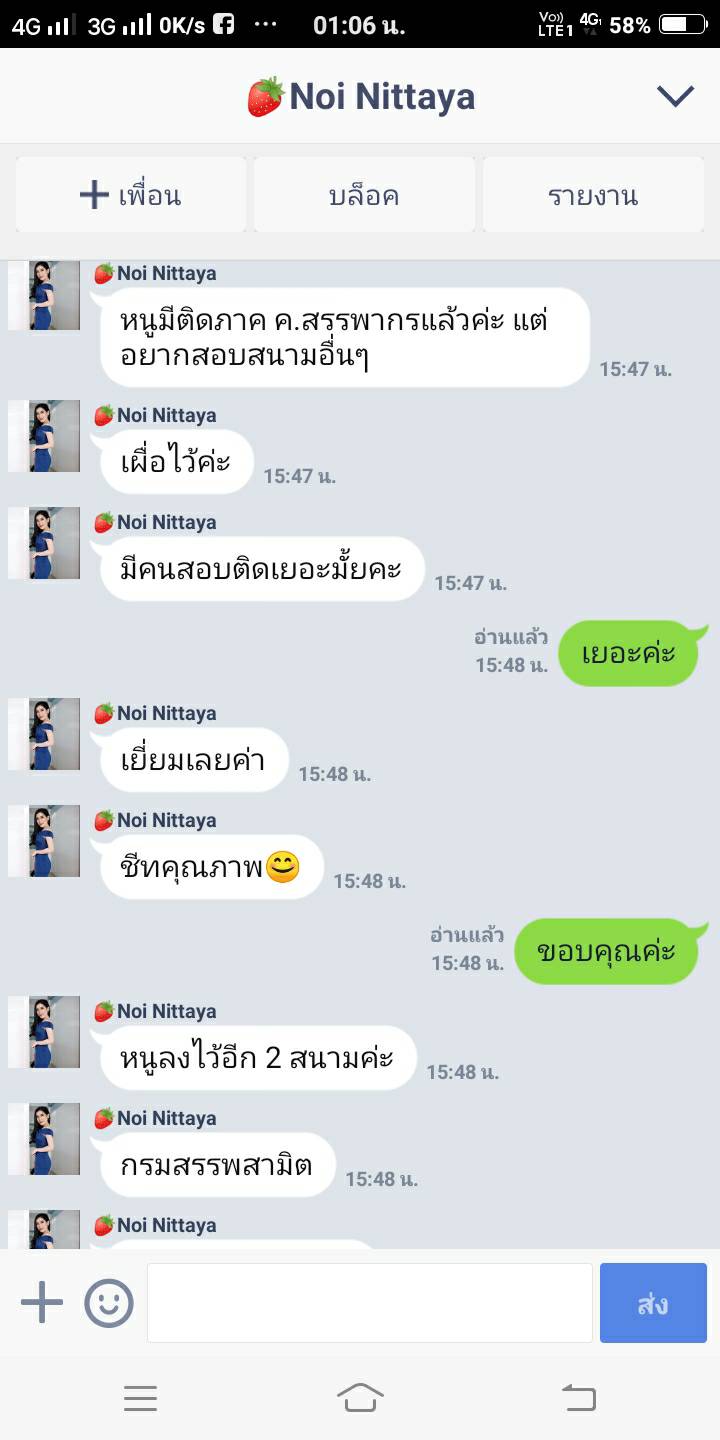Tap the รายงาน (Report) button
This screenshot has width=720, height=1440.
(x=593, y=195)
